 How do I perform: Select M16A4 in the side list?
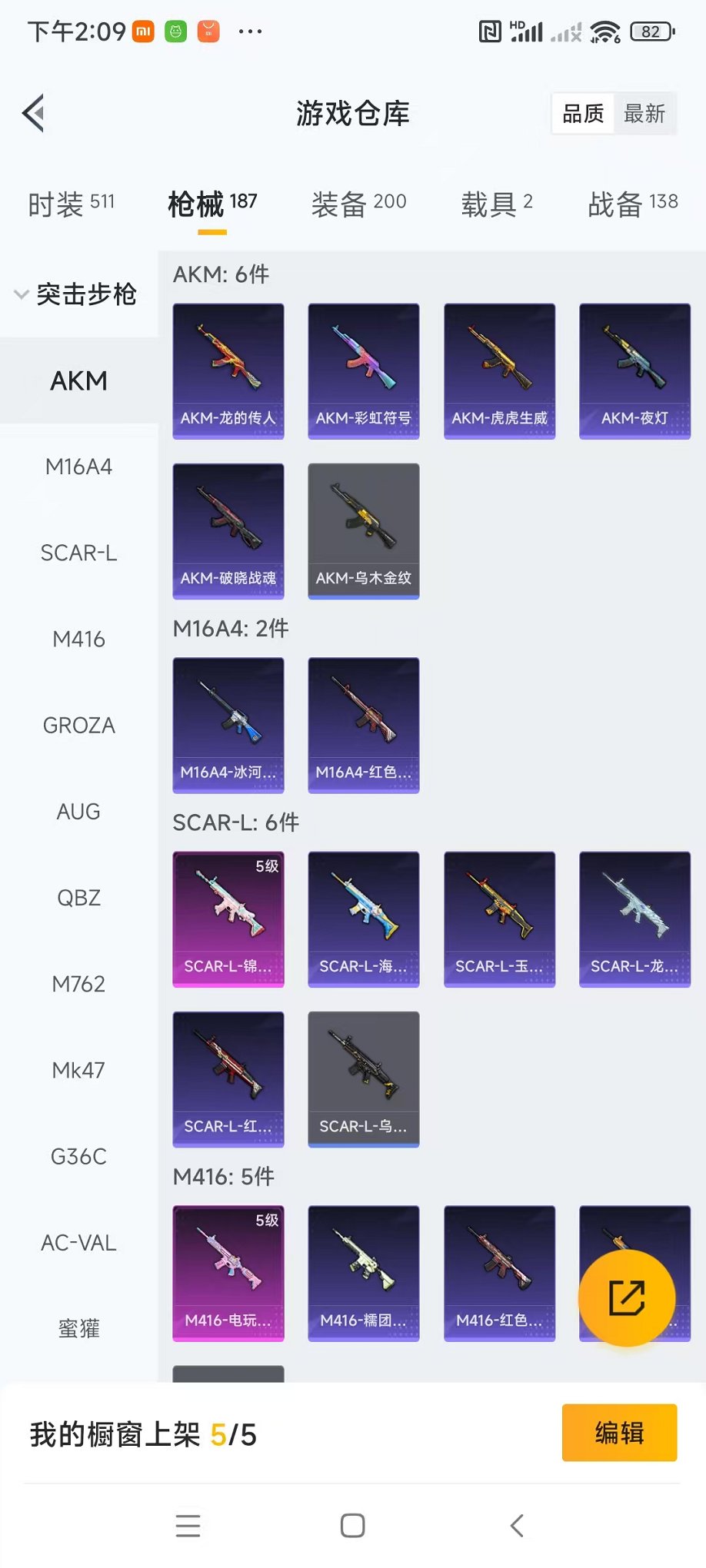click(x=78, y=467)
